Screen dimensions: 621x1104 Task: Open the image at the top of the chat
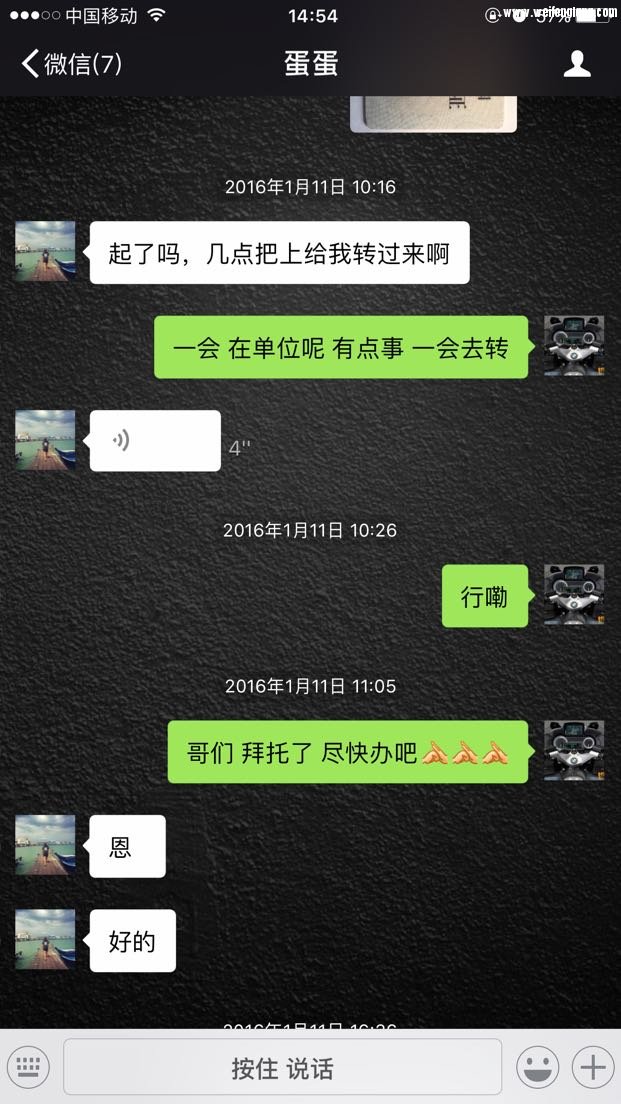point(433,113)
